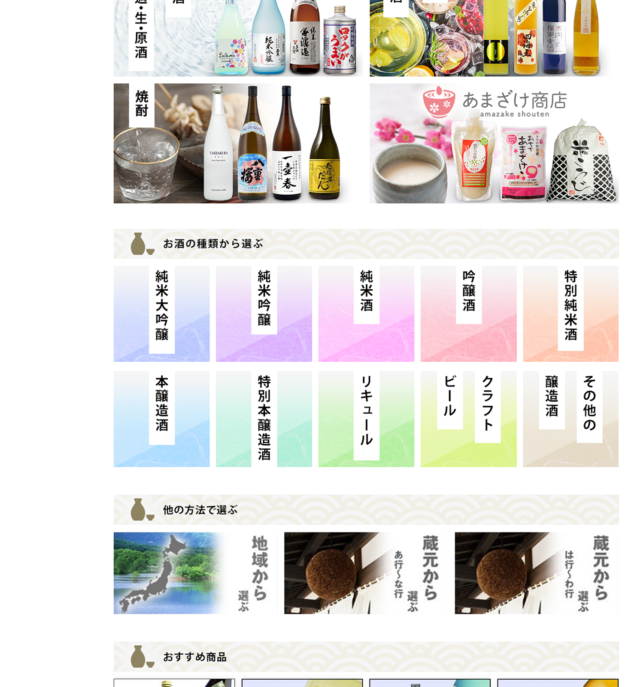Open the あまざけ商店 banner
The height and width of the screenshot is (687, 640).
pos(494,143)
